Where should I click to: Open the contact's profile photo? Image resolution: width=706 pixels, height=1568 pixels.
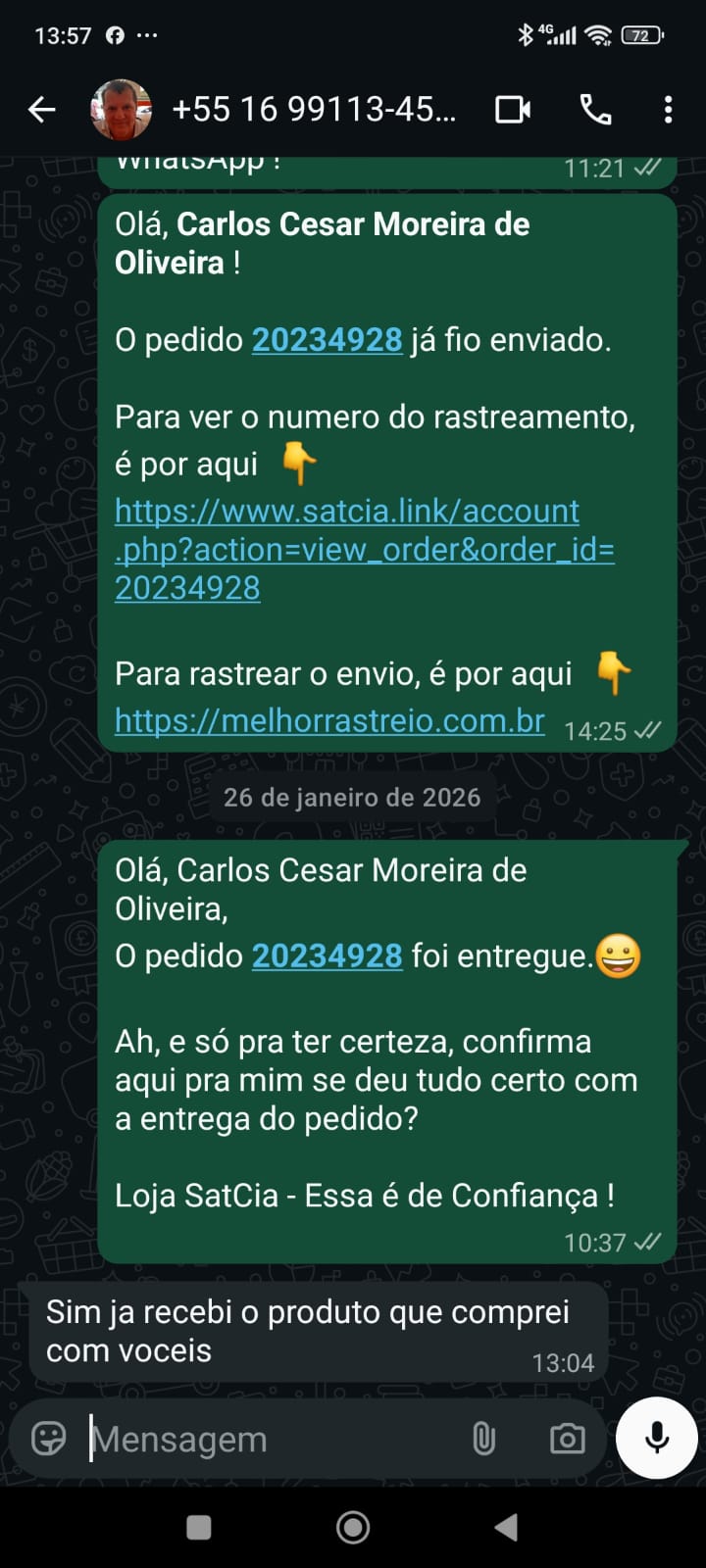point(121,109)
